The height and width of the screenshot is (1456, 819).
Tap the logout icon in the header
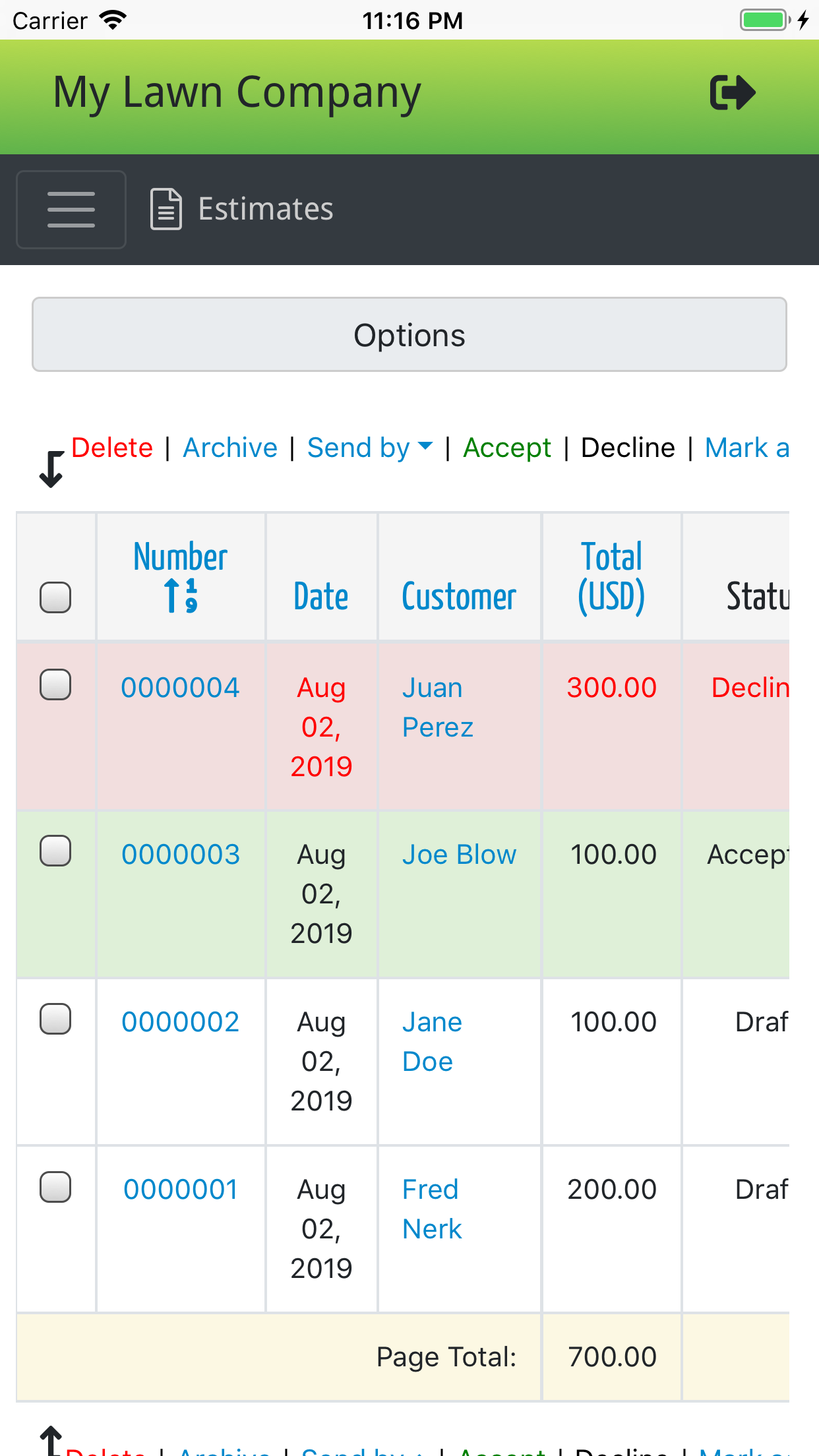click(x=732, y=92)
